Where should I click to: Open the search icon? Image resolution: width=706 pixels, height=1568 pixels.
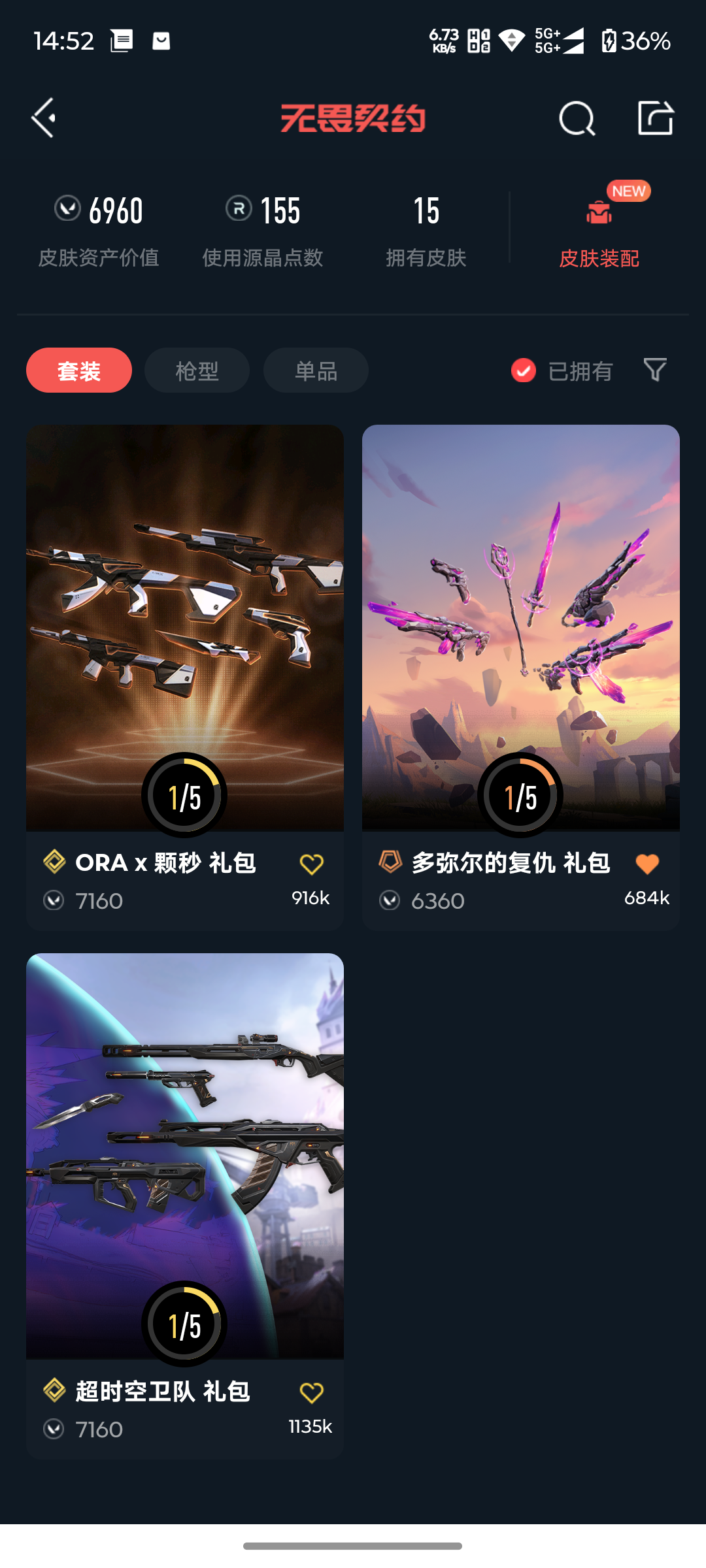click(577, 118)
